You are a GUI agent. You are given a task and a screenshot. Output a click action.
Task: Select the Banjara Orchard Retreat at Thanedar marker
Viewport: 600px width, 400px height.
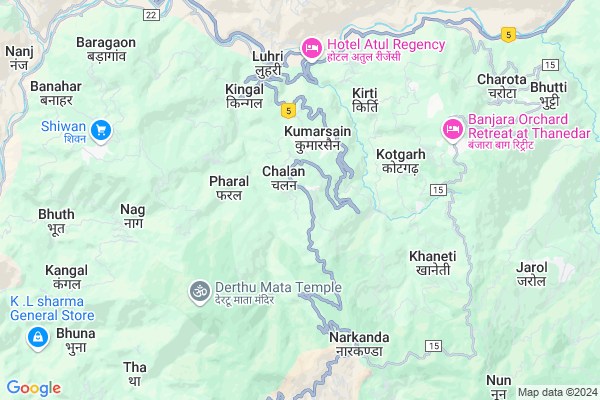pos(452,128)
